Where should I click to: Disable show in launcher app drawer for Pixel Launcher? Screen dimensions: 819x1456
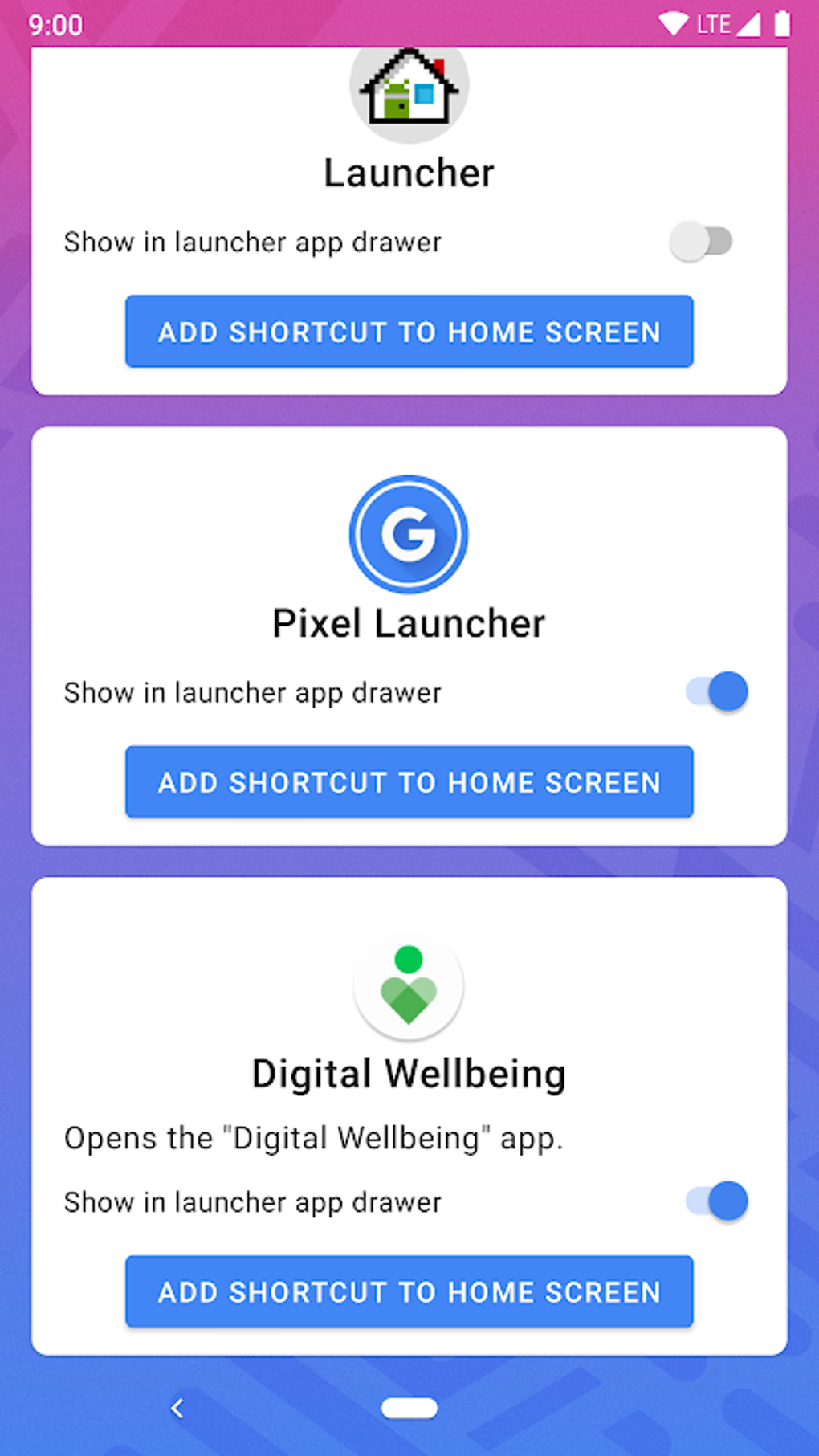(x=716, y=691)
